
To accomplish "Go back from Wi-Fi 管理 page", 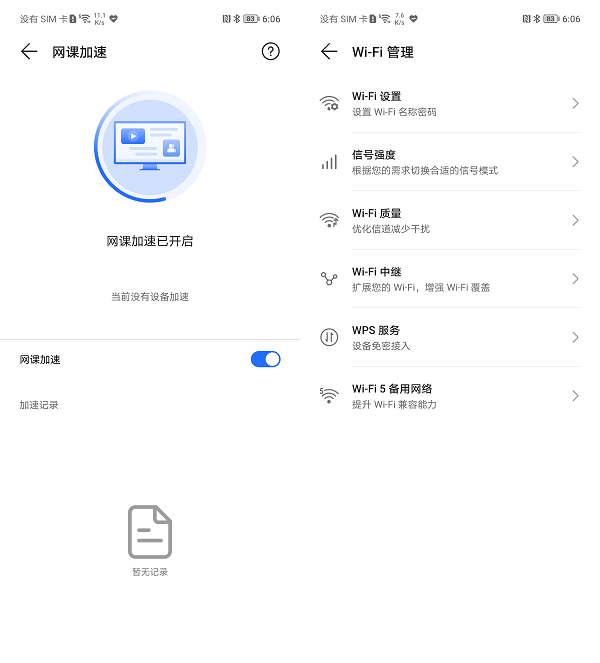I will click(x=329, y=52).
